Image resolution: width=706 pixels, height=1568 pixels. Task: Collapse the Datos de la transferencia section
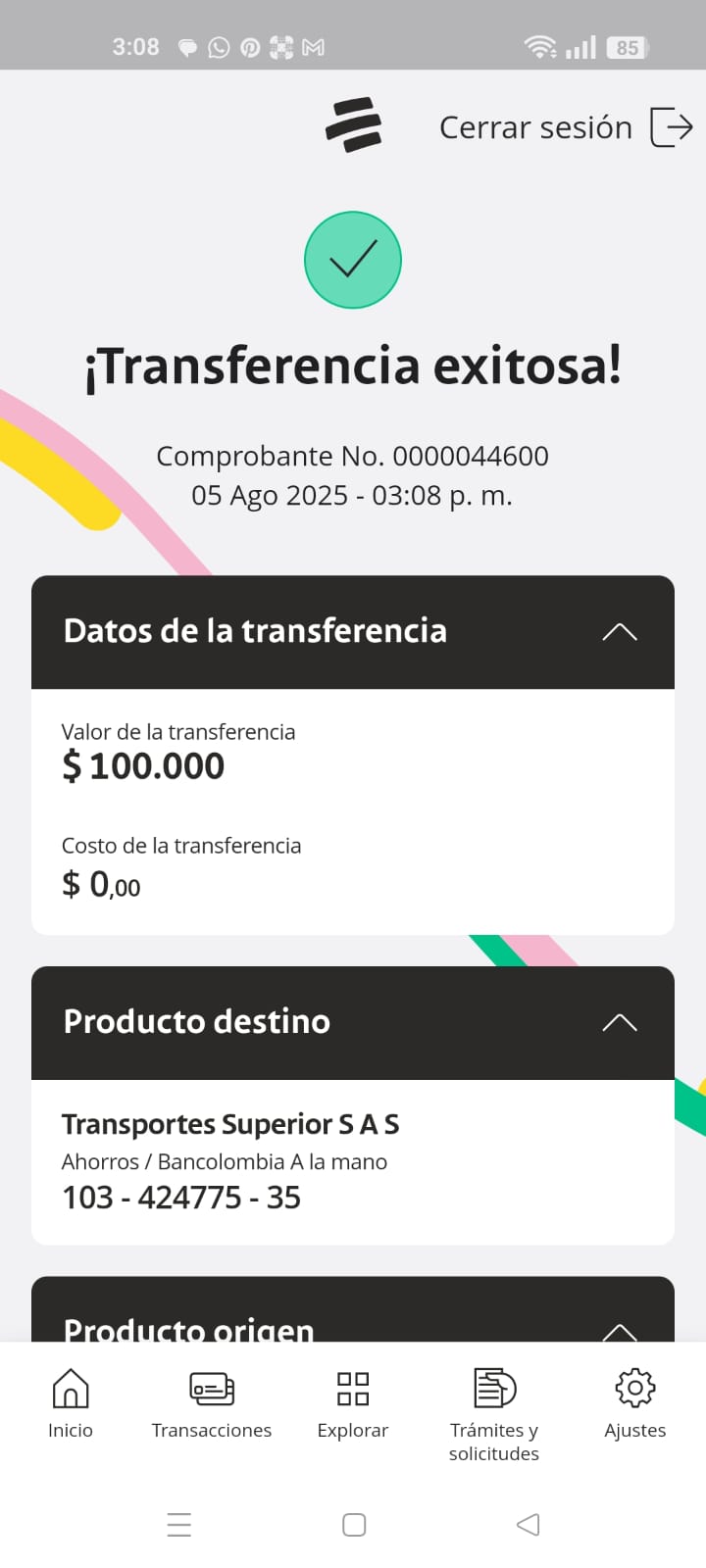pyautogui.click(x=619, y=632)
